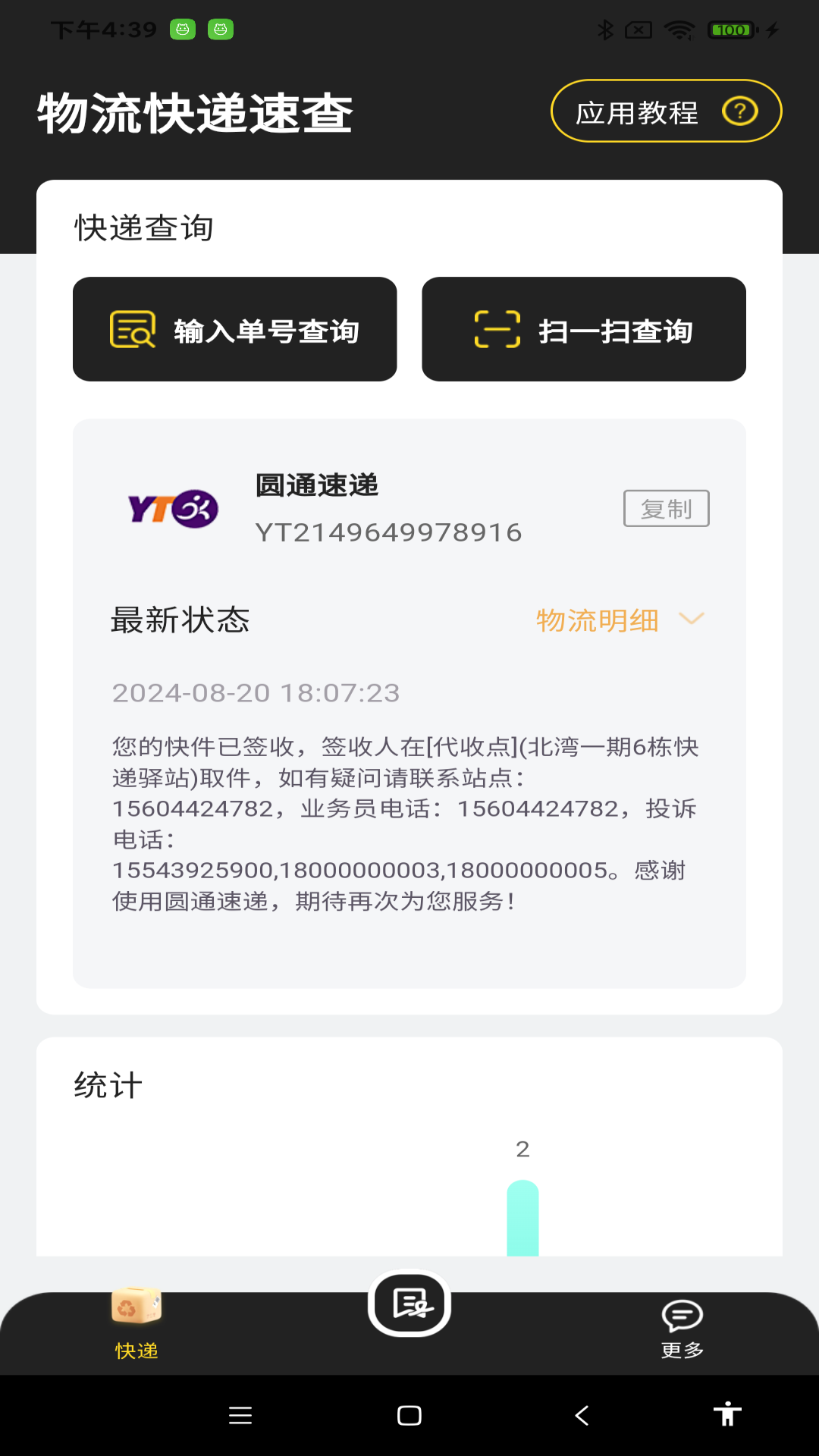Screen dimensions: 819x1456
Task: Click the 复制 copy button
Action: tap(667, 509)
